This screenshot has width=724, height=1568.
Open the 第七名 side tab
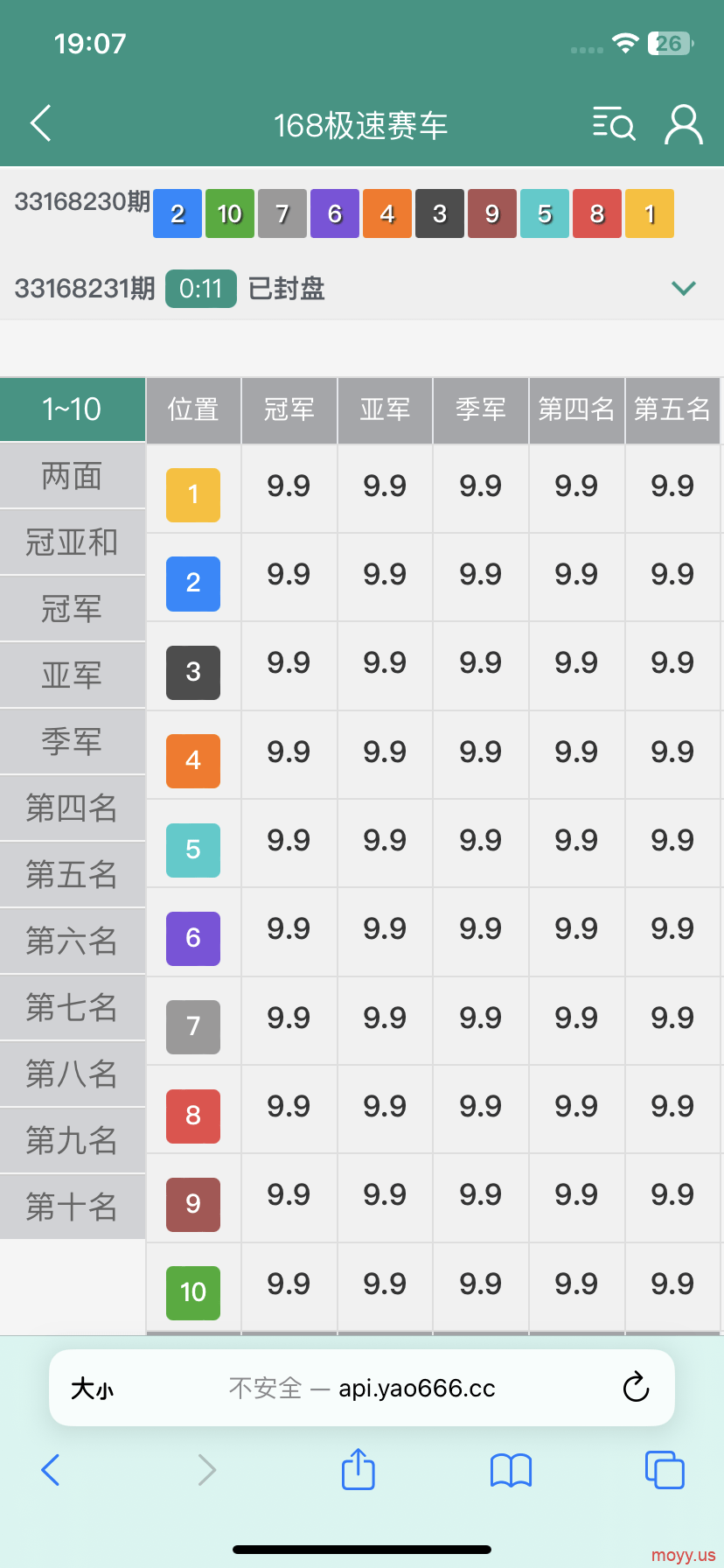point(73,1008)
